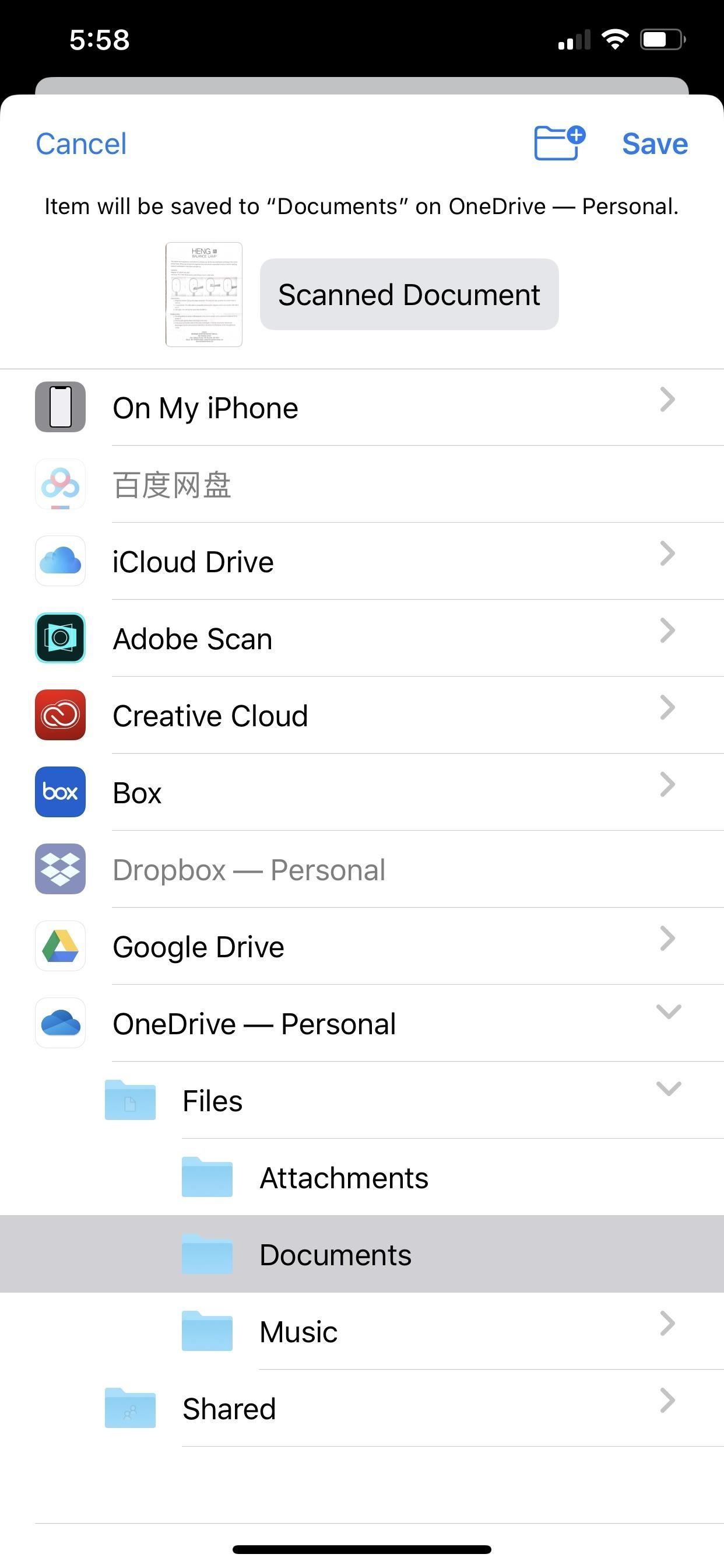Tap the Save button
The width and height of the screenshot is (724, 1568).
pos(654,143)
